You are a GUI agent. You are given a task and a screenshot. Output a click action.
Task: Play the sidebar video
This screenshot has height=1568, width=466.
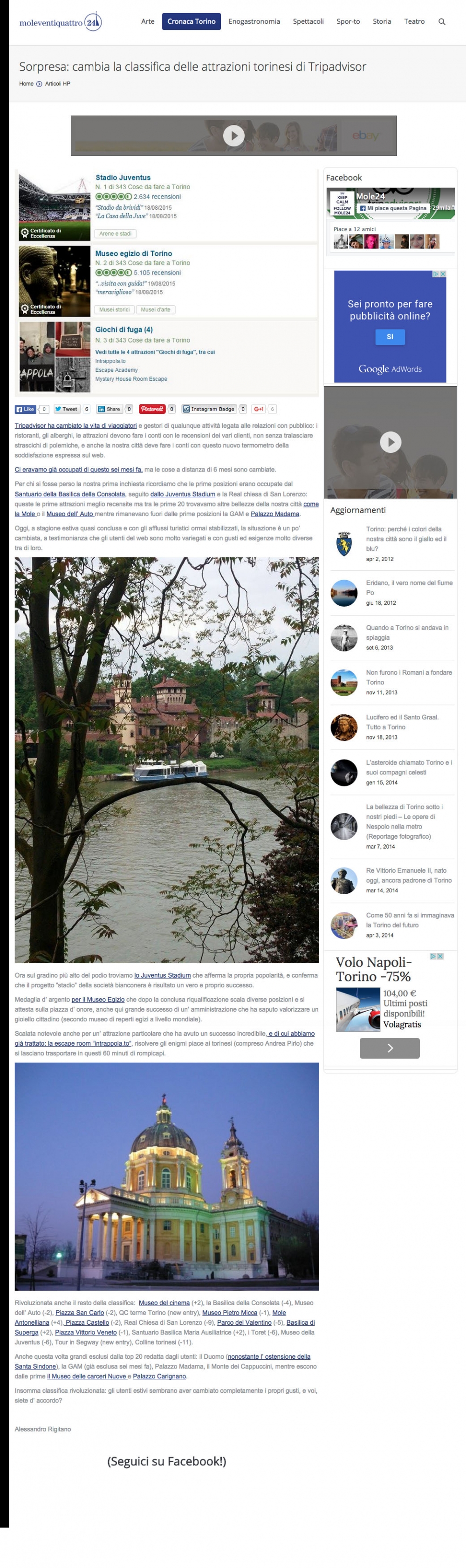[x=391, y=442]
